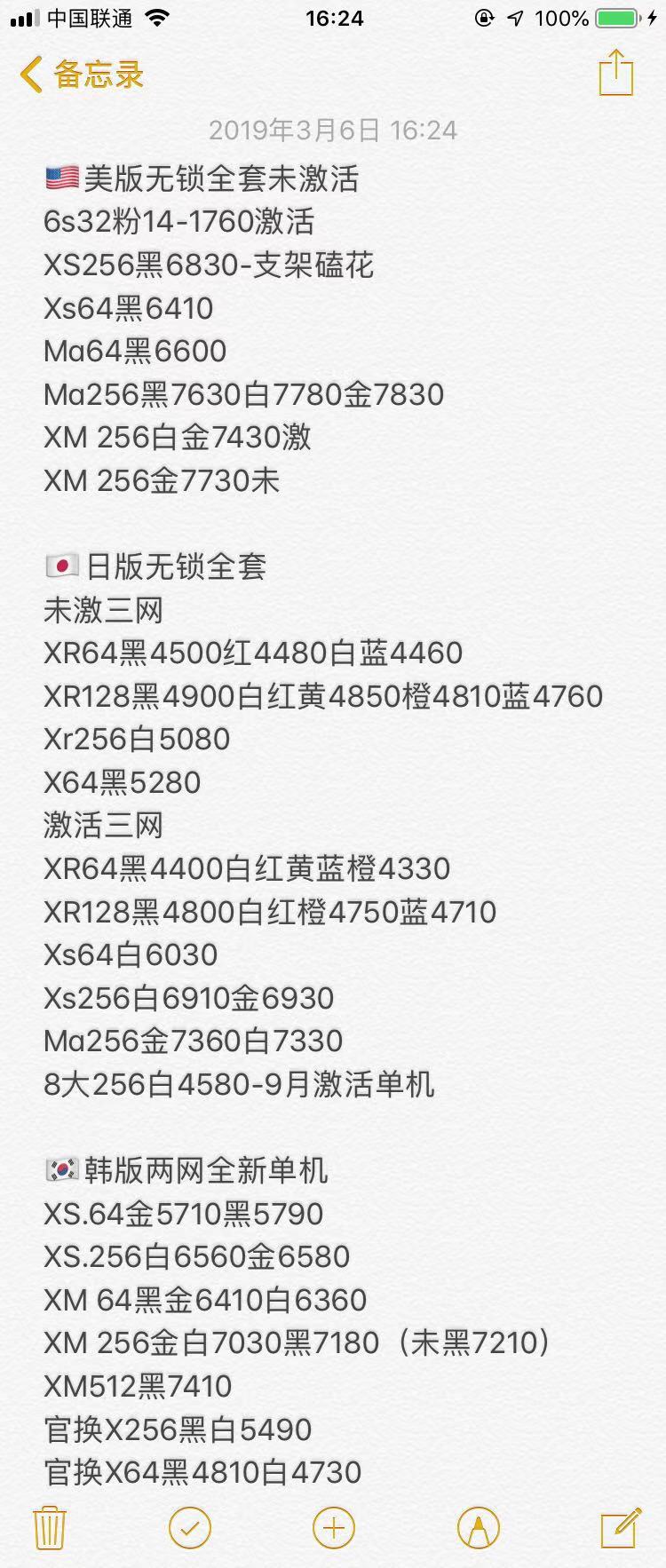Open the markup pen tool
Image resolution: width=666 pixels, height=1568 pixels.
pyautogui.click(x=478, y=1528)
